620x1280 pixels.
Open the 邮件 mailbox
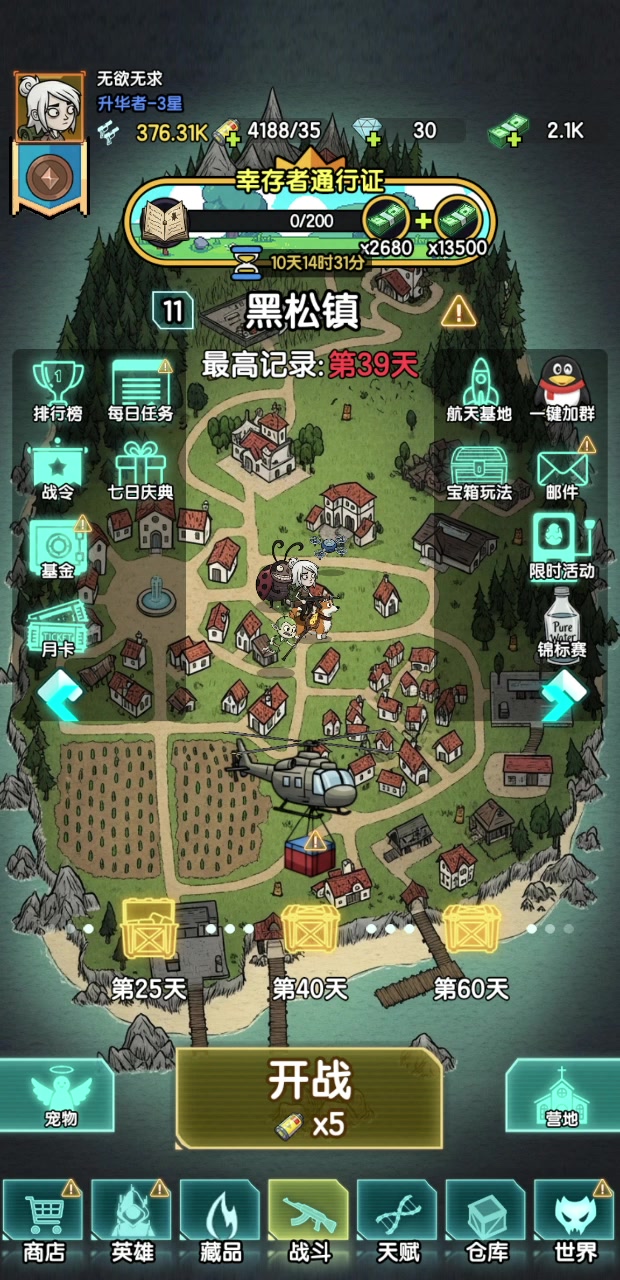(562, 470)
